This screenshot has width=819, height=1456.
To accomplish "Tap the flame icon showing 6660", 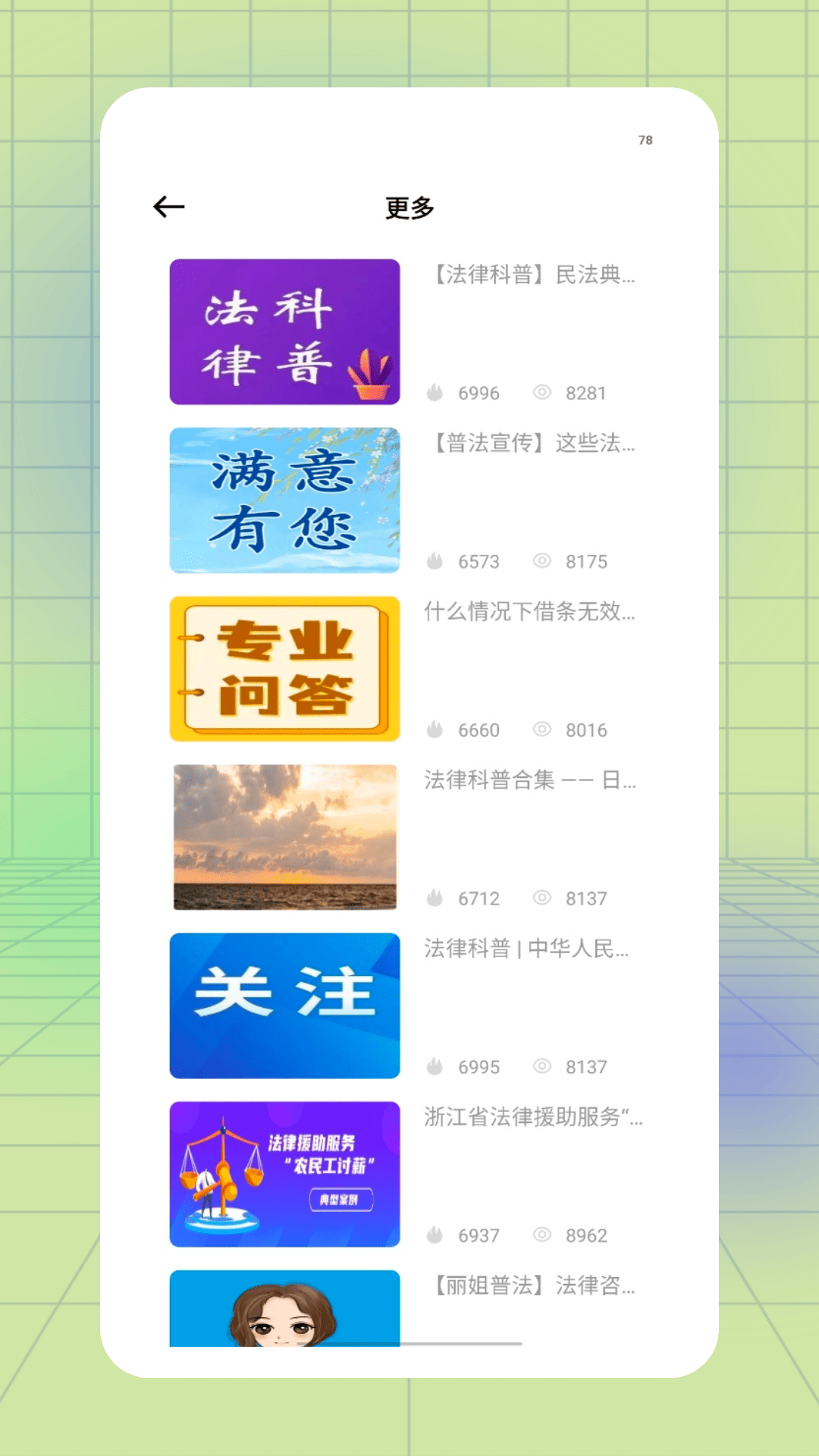I will [436, 730].
